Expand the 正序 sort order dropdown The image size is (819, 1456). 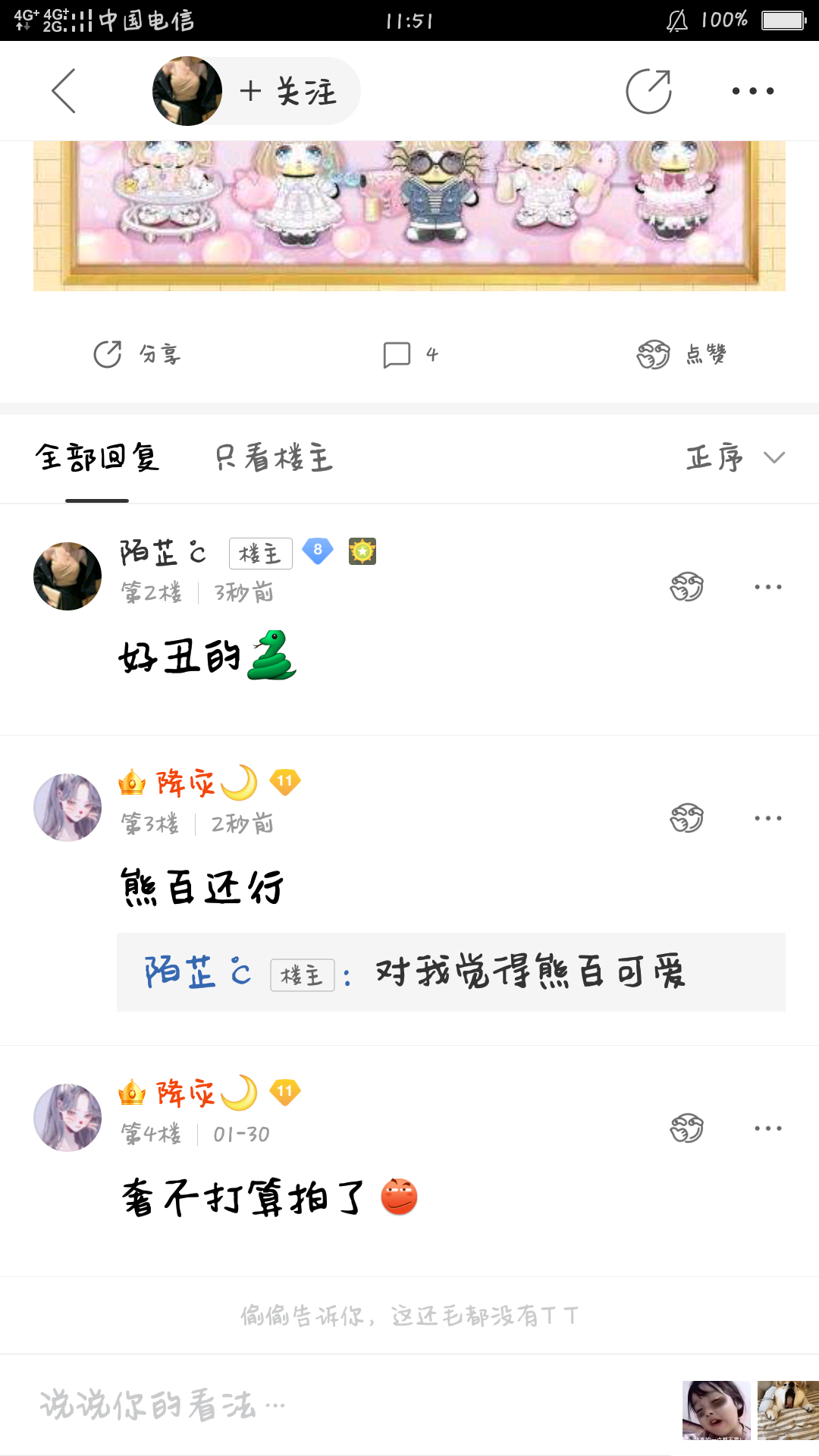[x=734, y=458]
